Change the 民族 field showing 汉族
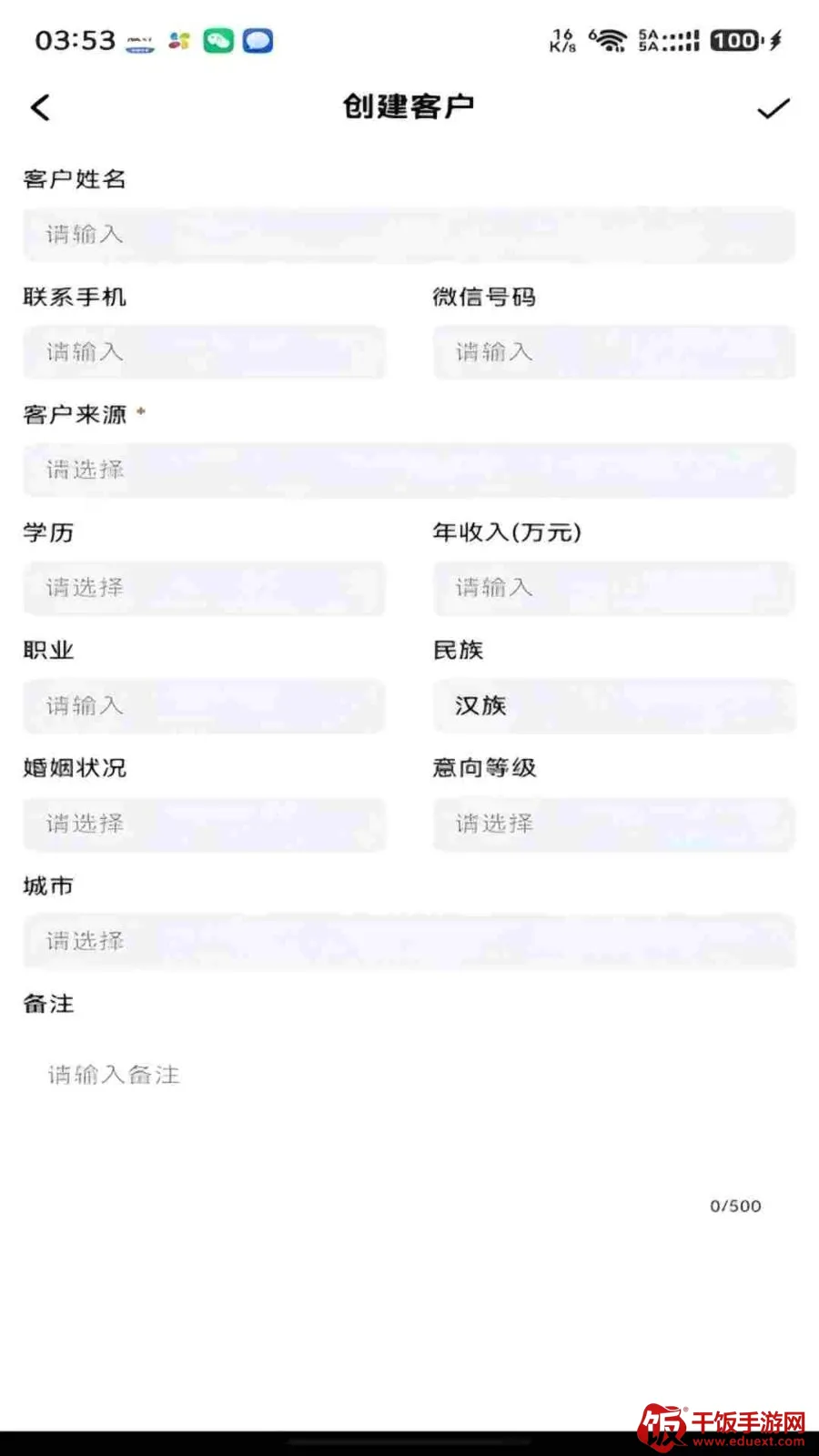 pyautogui.click(x=614, y=706)
